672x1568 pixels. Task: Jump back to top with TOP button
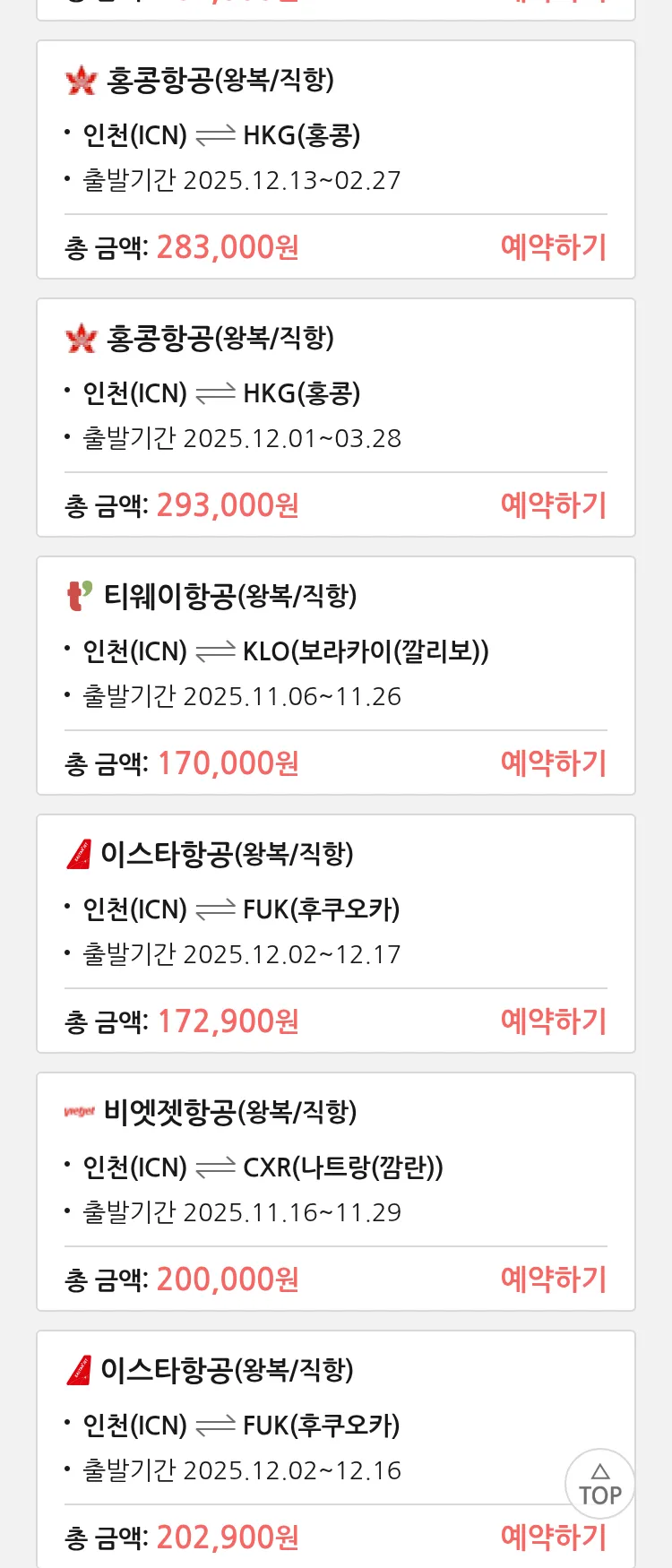(599, 1484)
